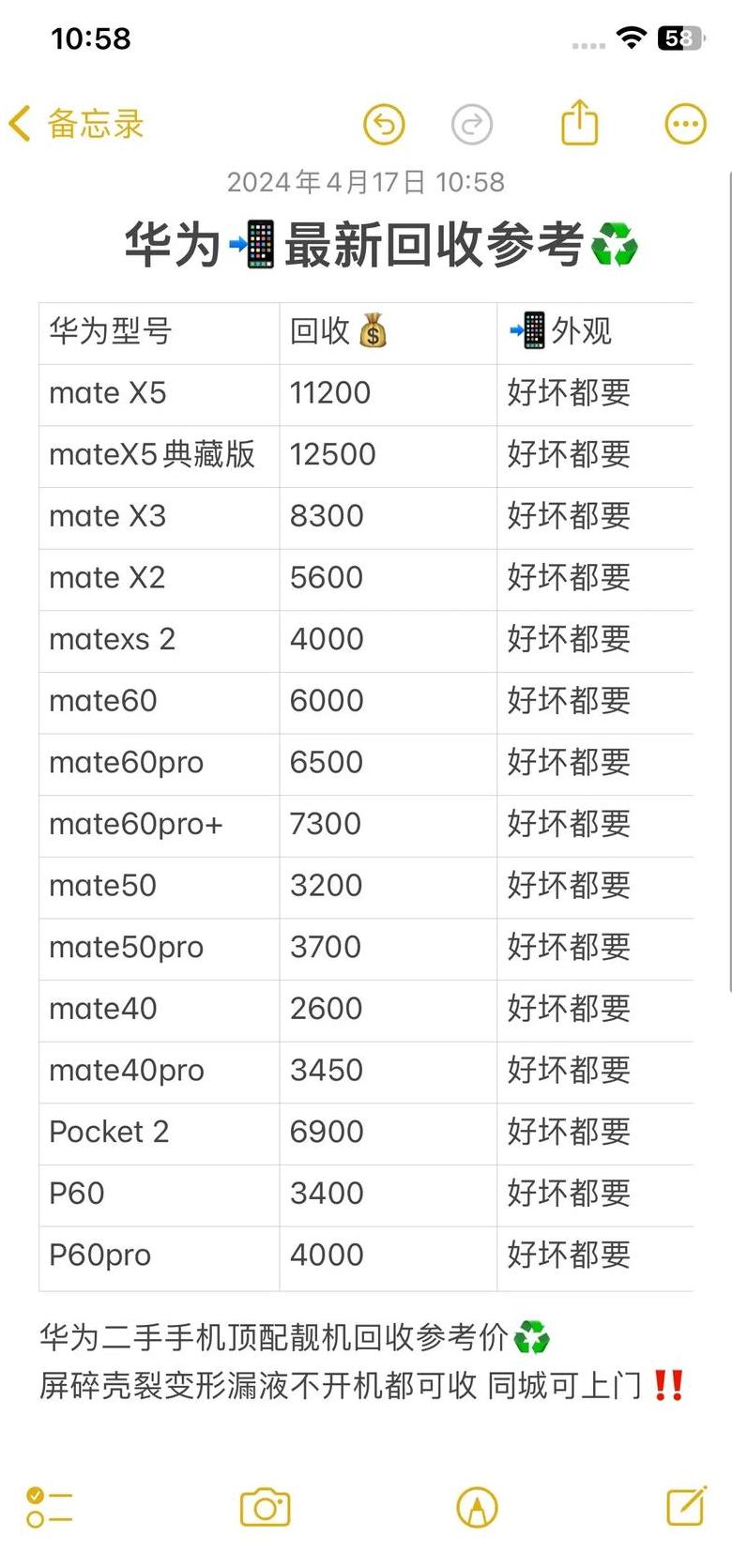This screenshot has width=732, height=1568.
Task: Open the markup pen tool
Action: pyautogui.click(x=477, y=1508)
